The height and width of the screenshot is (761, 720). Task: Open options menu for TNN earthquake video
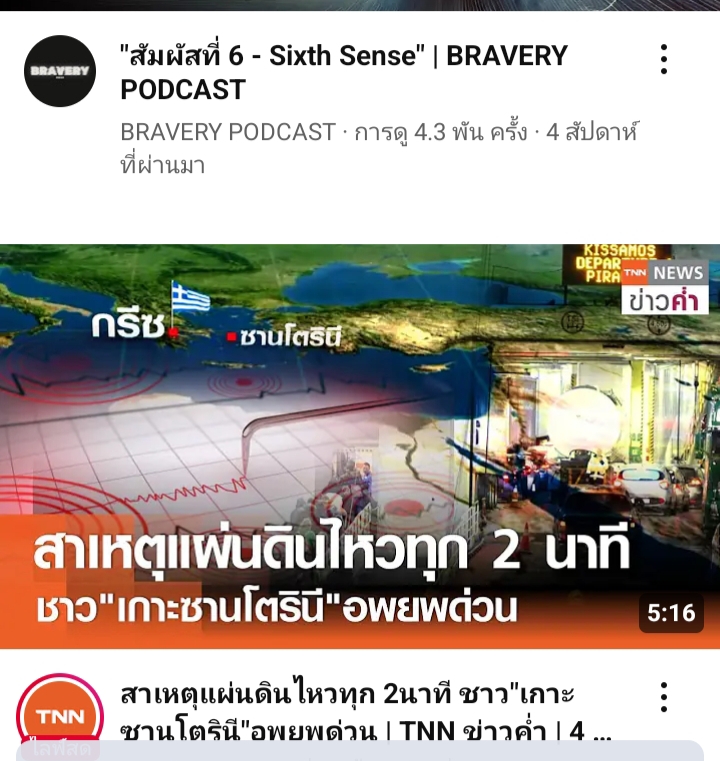663,697
